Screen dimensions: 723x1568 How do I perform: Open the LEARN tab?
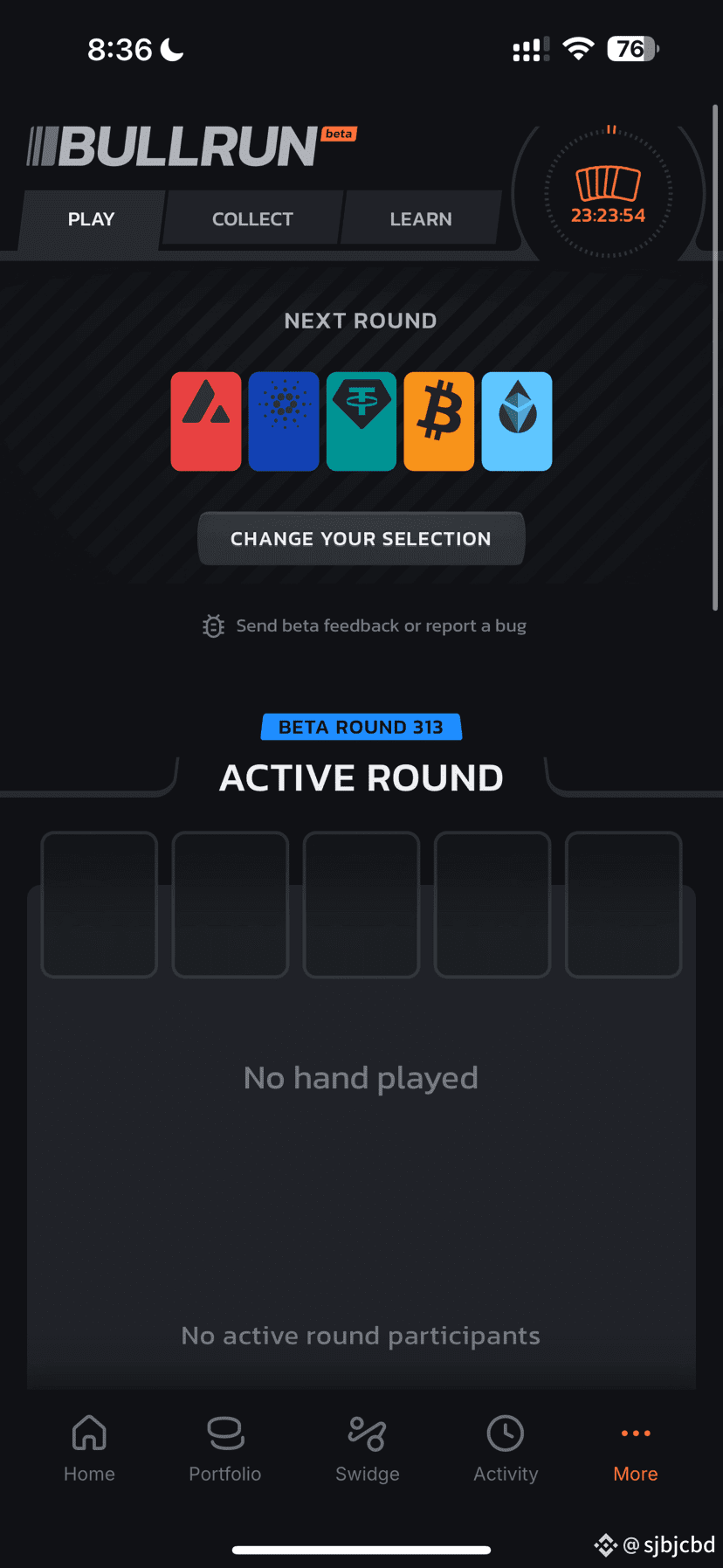pos(421,219)
